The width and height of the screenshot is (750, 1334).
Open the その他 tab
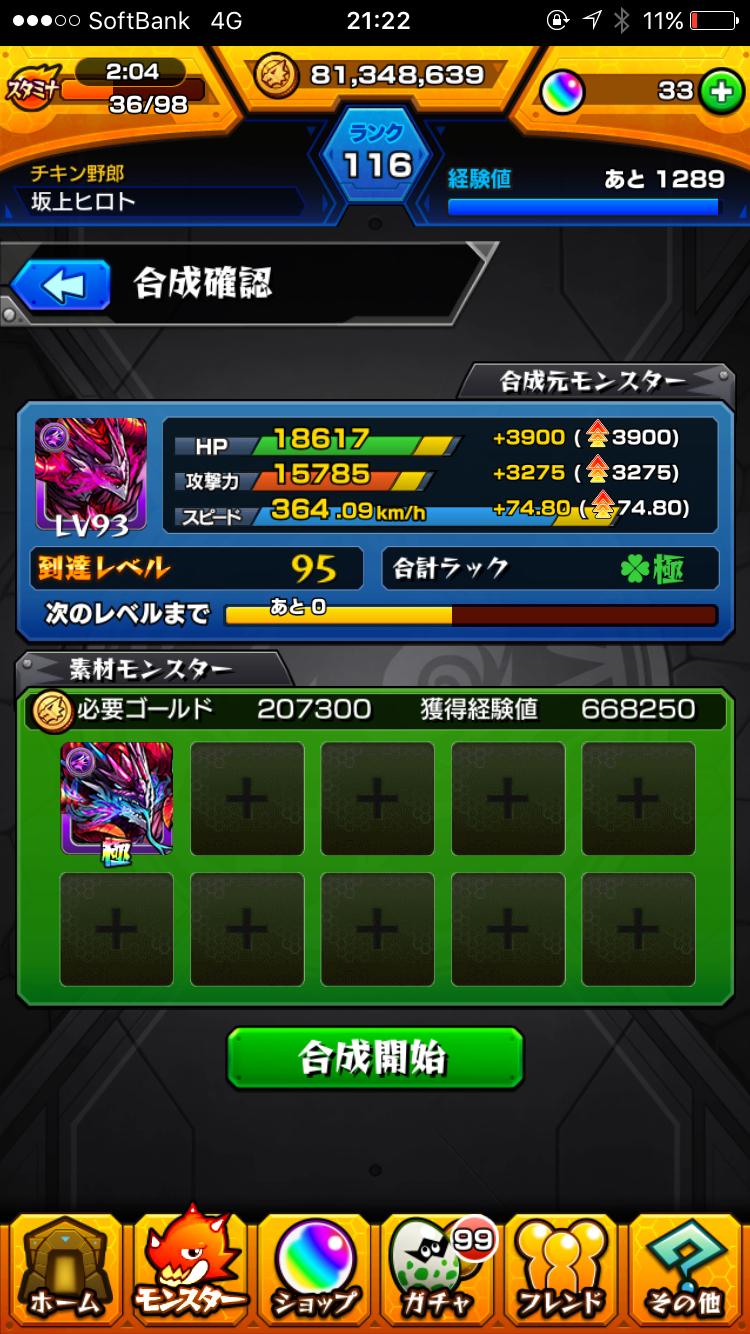pyautogui.click(x=686, y=1268)
